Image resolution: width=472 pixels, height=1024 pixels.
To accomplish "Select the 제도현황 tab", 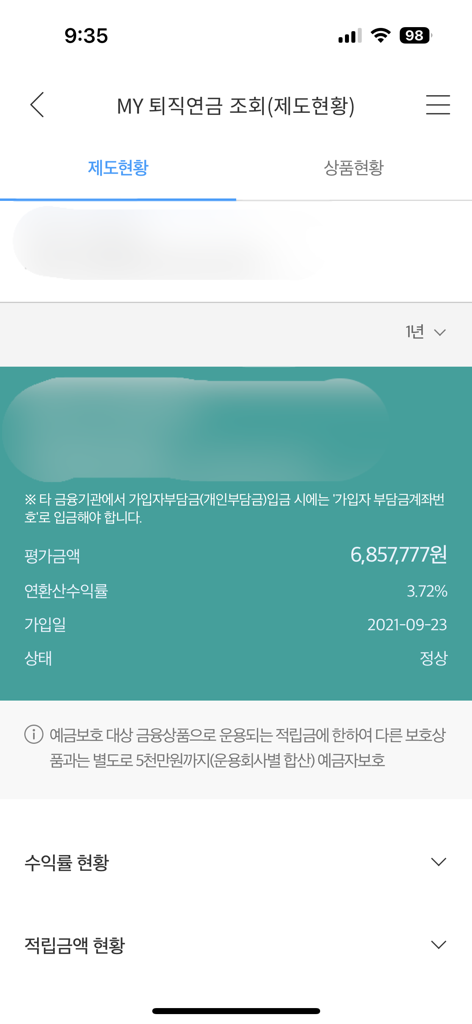I will pos(118,168).
